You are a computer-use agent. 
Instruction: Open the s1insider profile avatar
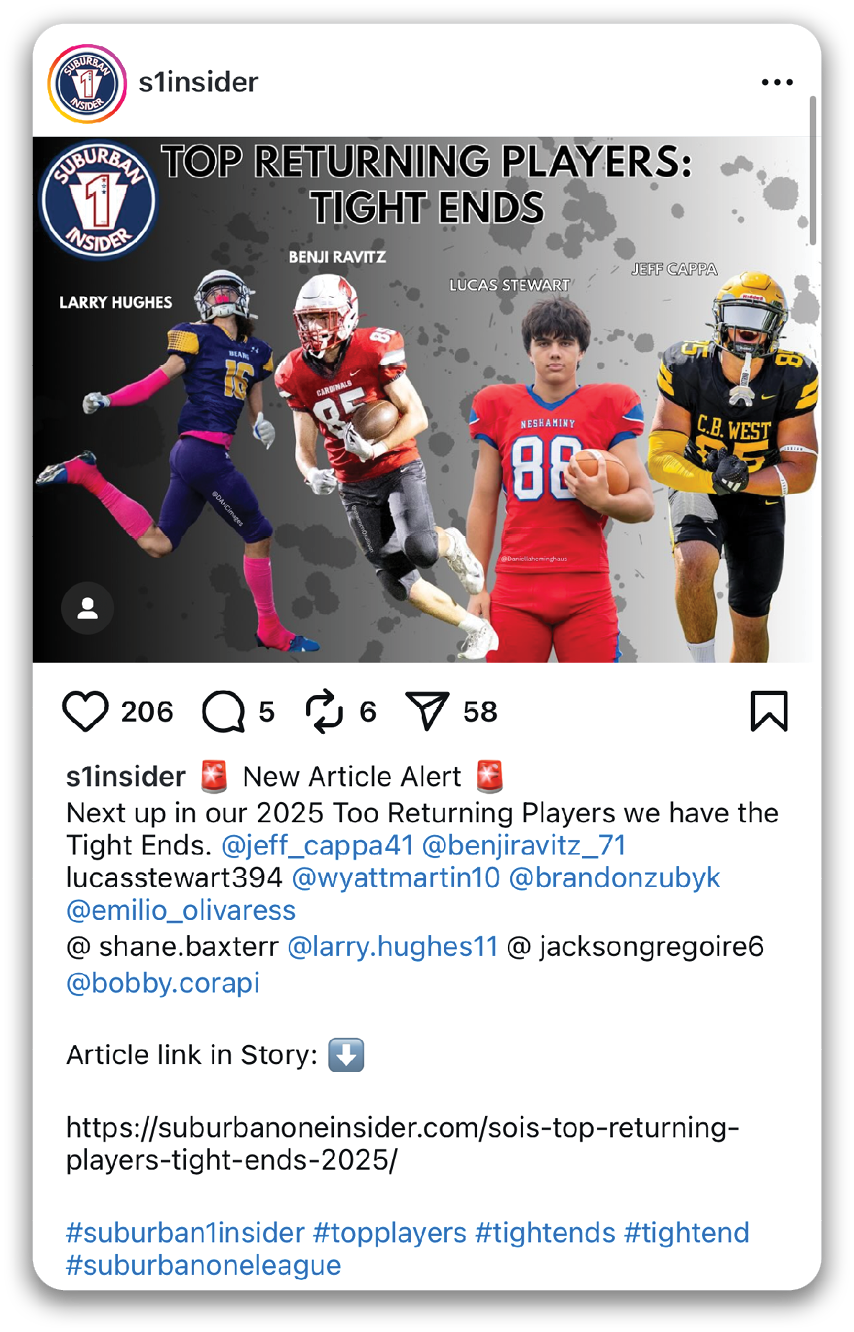coord(85,83)
